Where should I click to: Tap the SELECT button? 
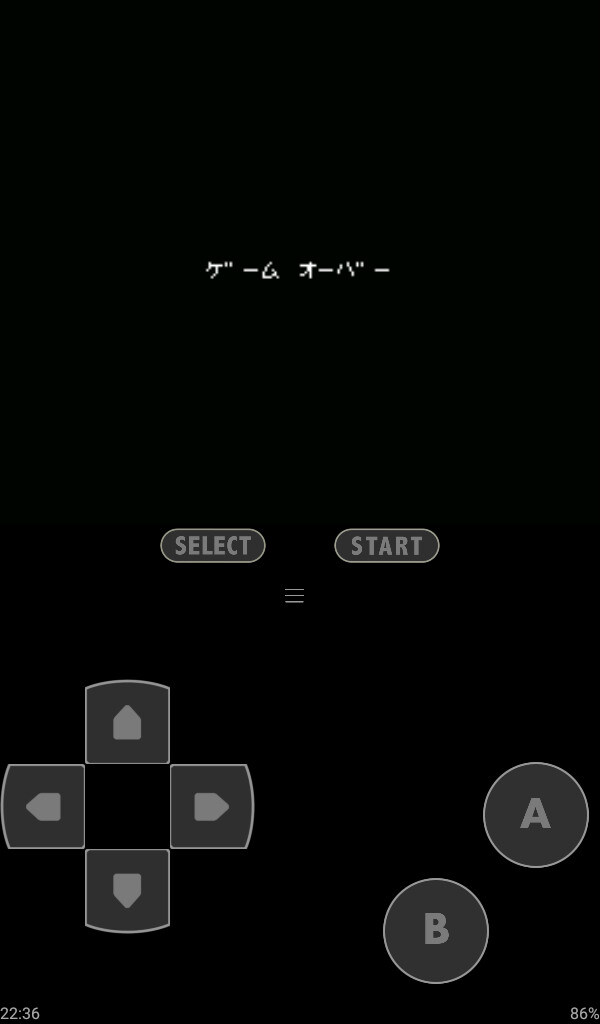coord(213,546)
